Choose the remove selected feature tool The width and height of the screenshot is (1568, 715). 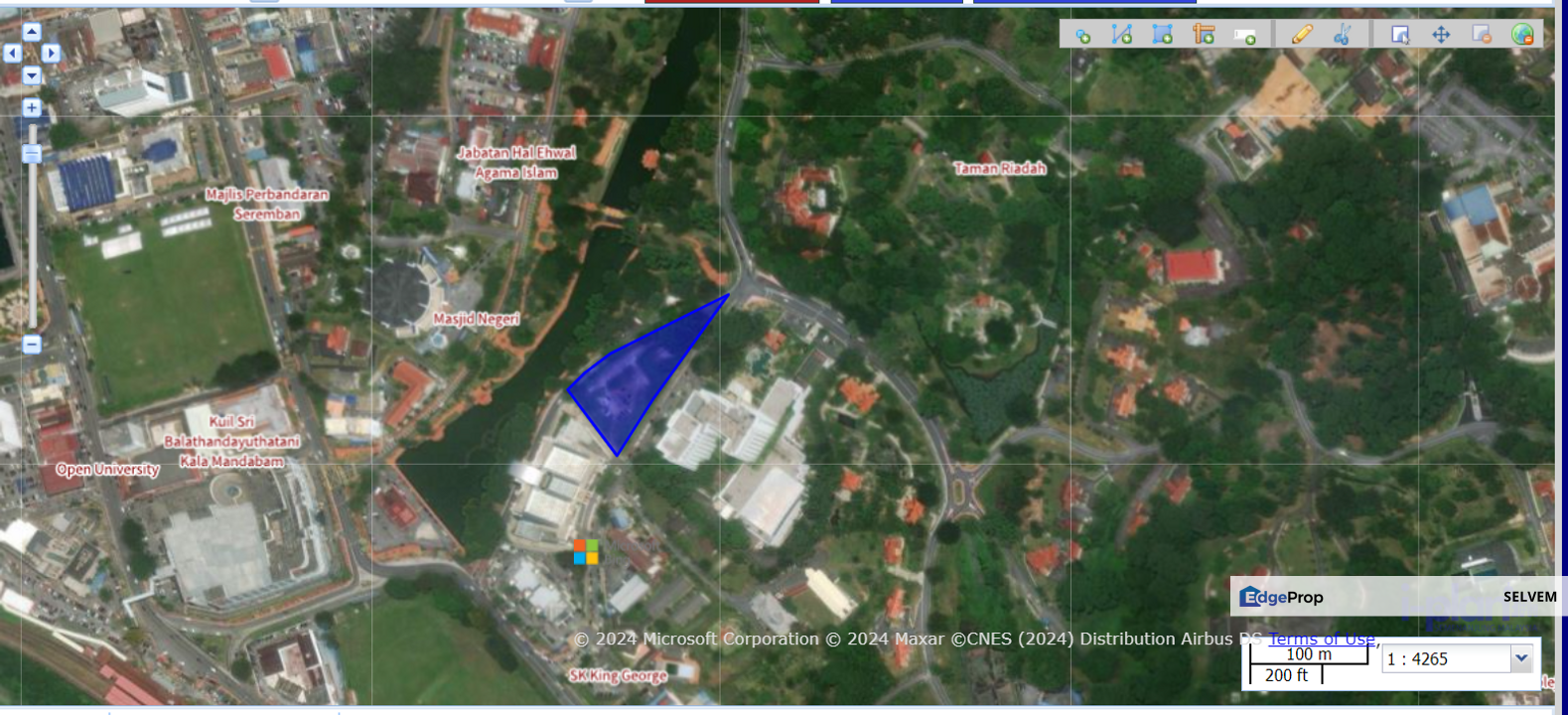tap(1482, 35)
